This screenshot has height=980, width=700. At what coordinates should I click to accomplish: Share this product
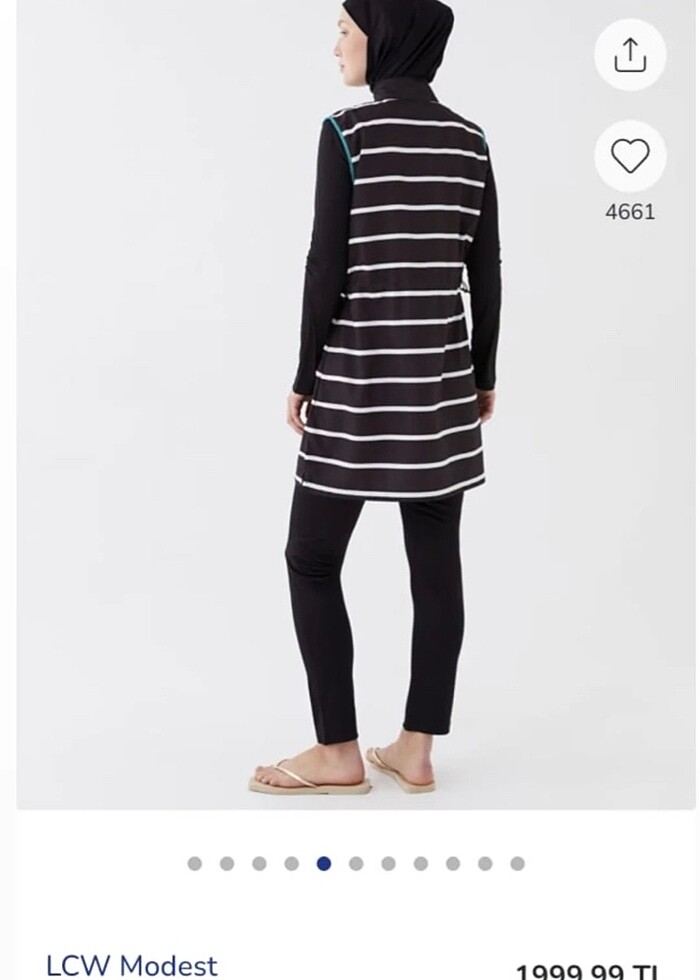[x=630, y=56]
